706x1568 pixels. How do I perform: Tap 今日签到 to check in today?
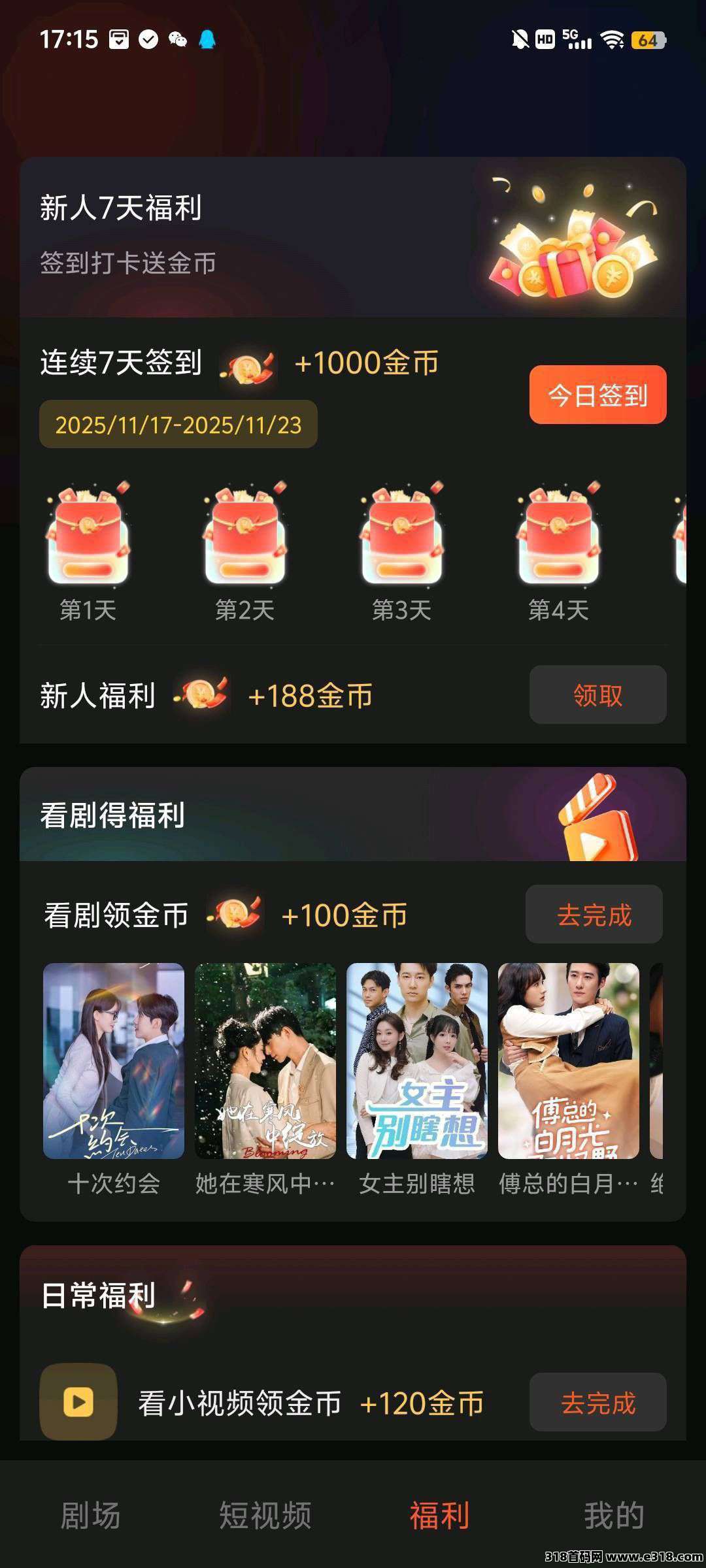[x=597, y=393]
